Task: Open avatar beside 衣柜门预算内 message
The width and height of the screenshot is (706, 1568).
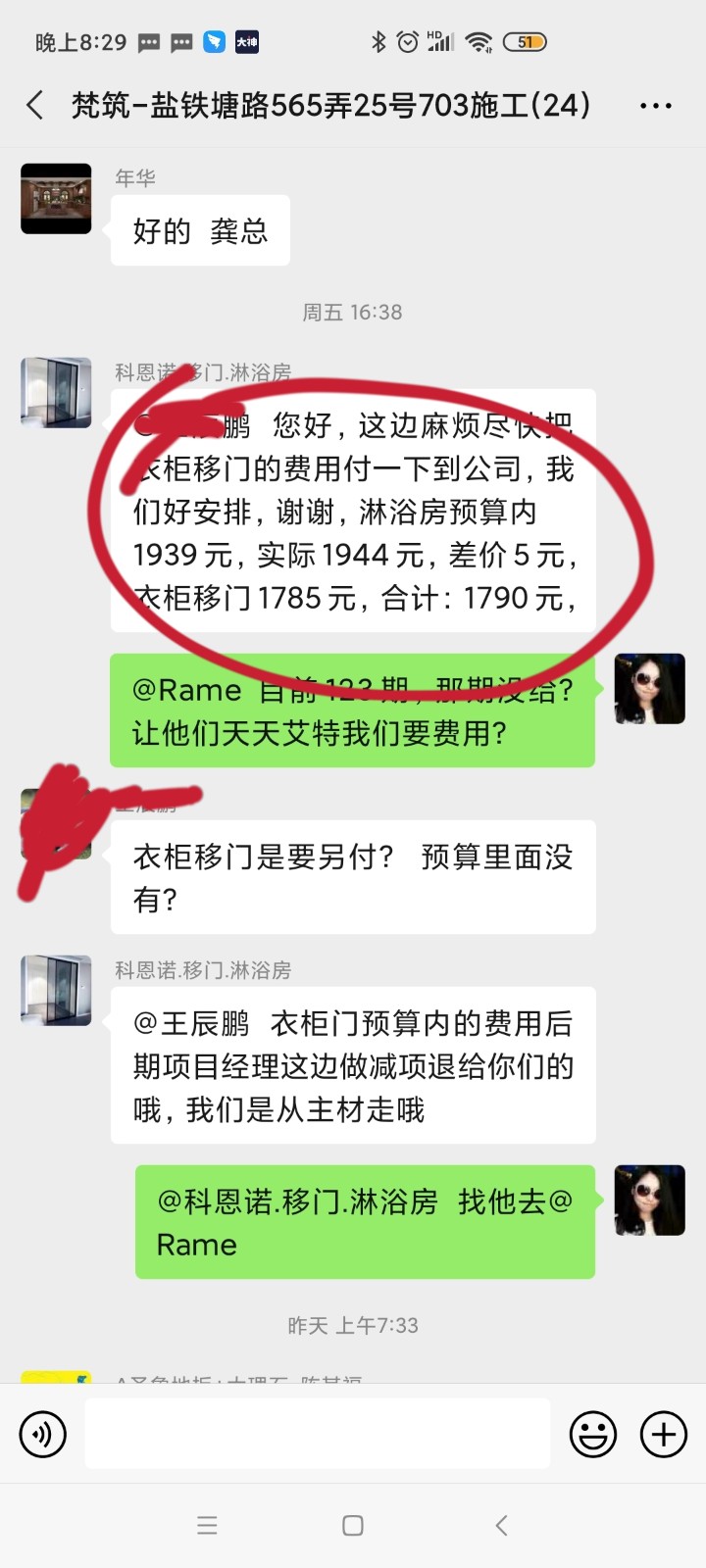Action: click(x=56, y=991)
